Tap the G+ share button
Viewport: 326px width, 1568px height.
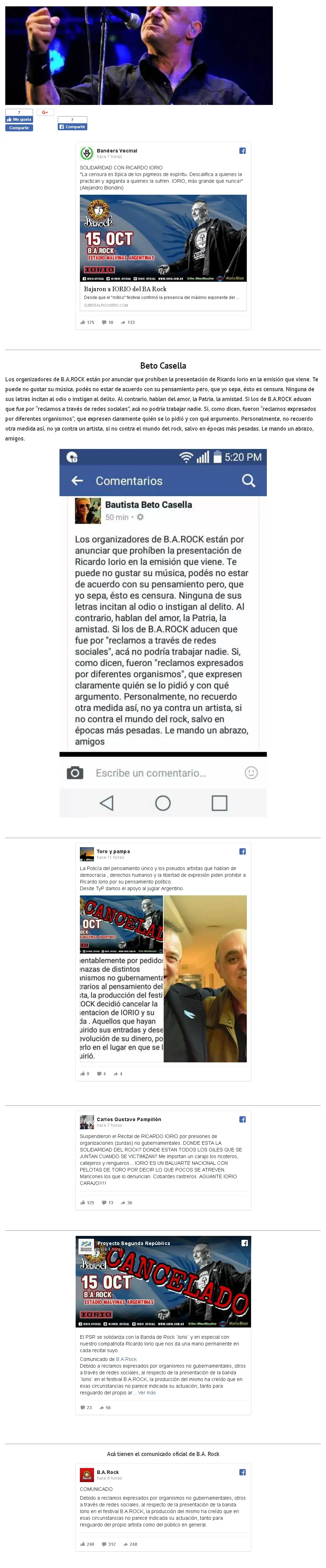[45, 112]
